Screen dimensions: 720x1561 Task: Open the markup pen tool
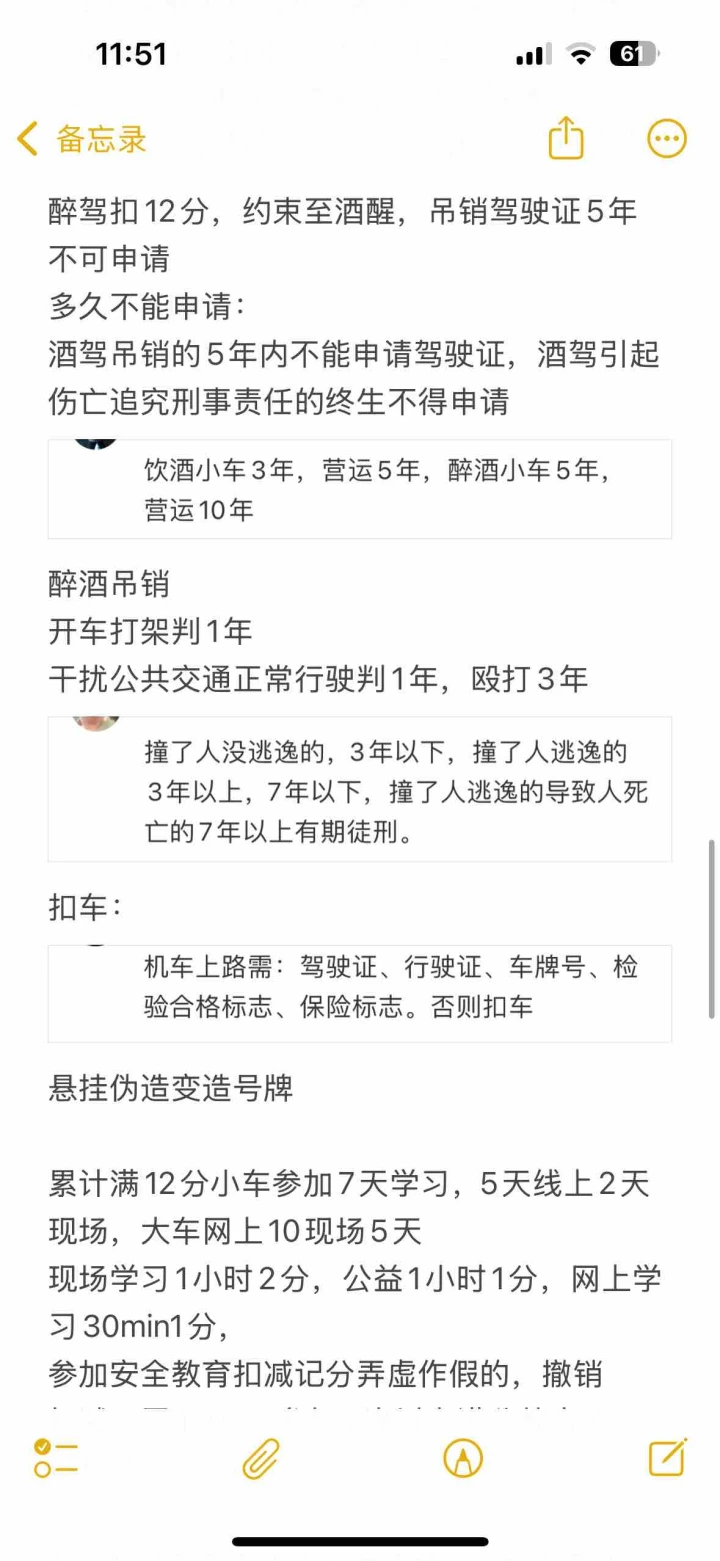(463, 1458)
